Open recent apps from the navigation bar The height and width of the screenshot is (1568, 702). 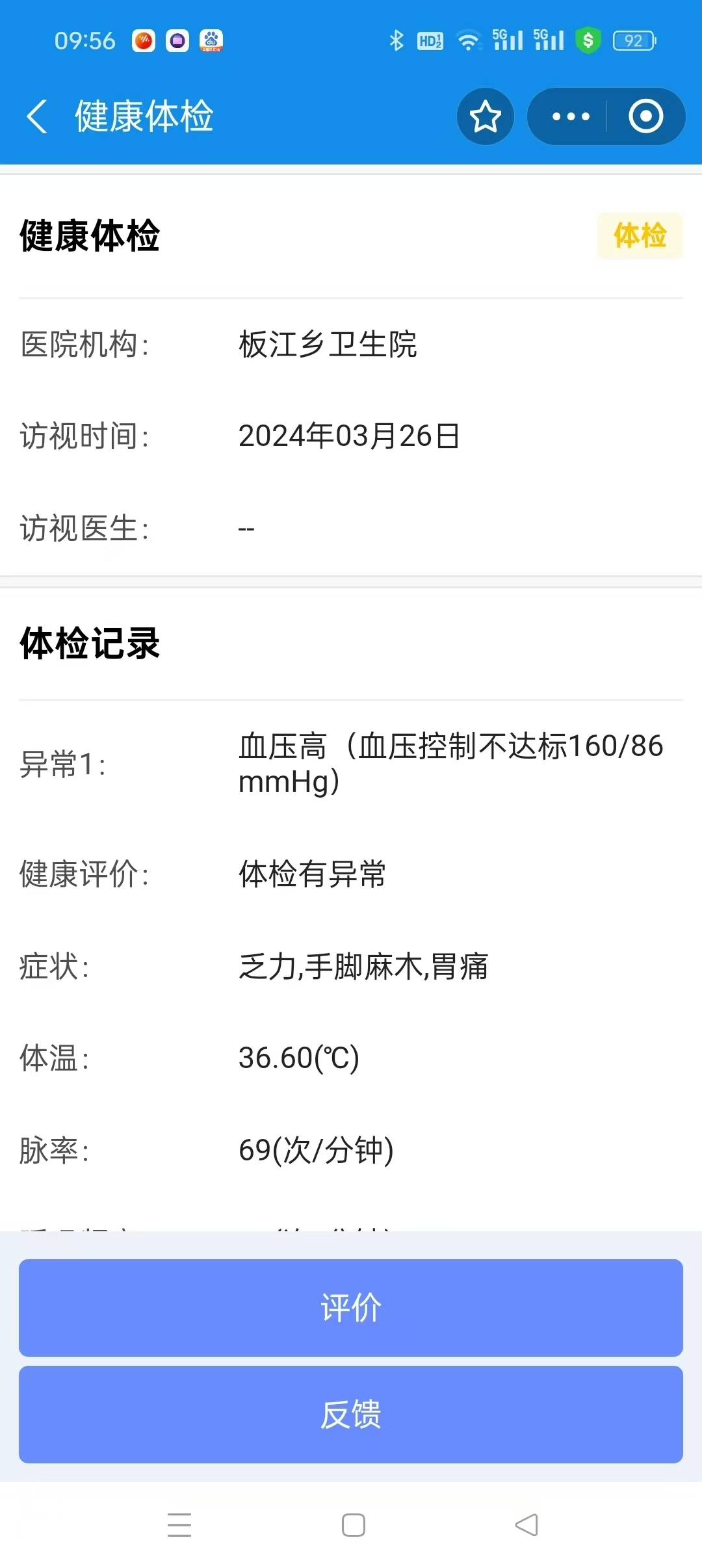179,1524
